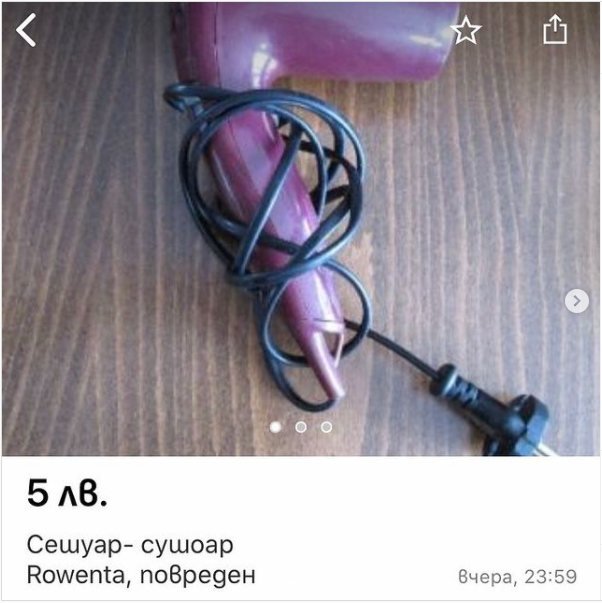Add this listing to favorites with the star
The height and width of the screenshot is (603, 602).
point(466,31)
